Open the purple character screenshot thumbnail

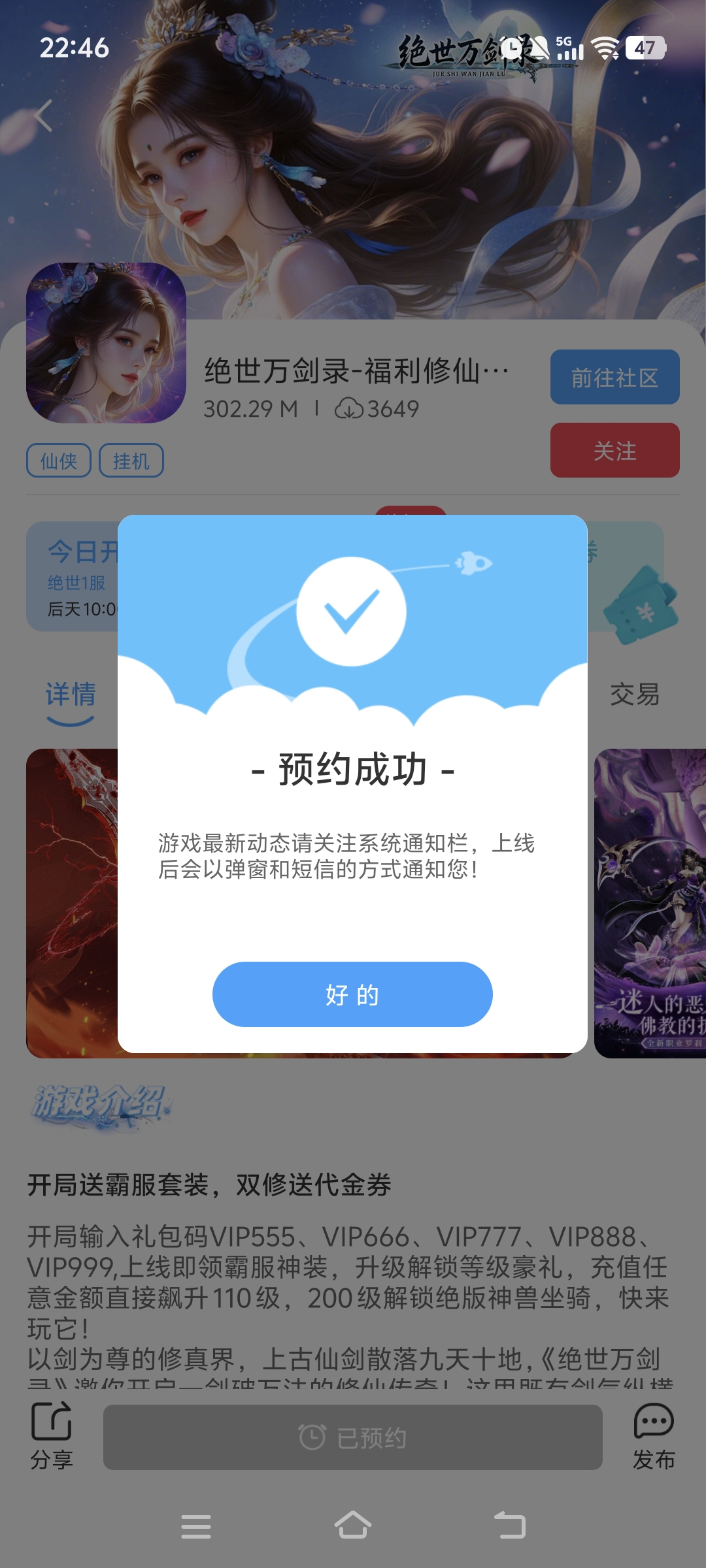[x=650, y=903]
